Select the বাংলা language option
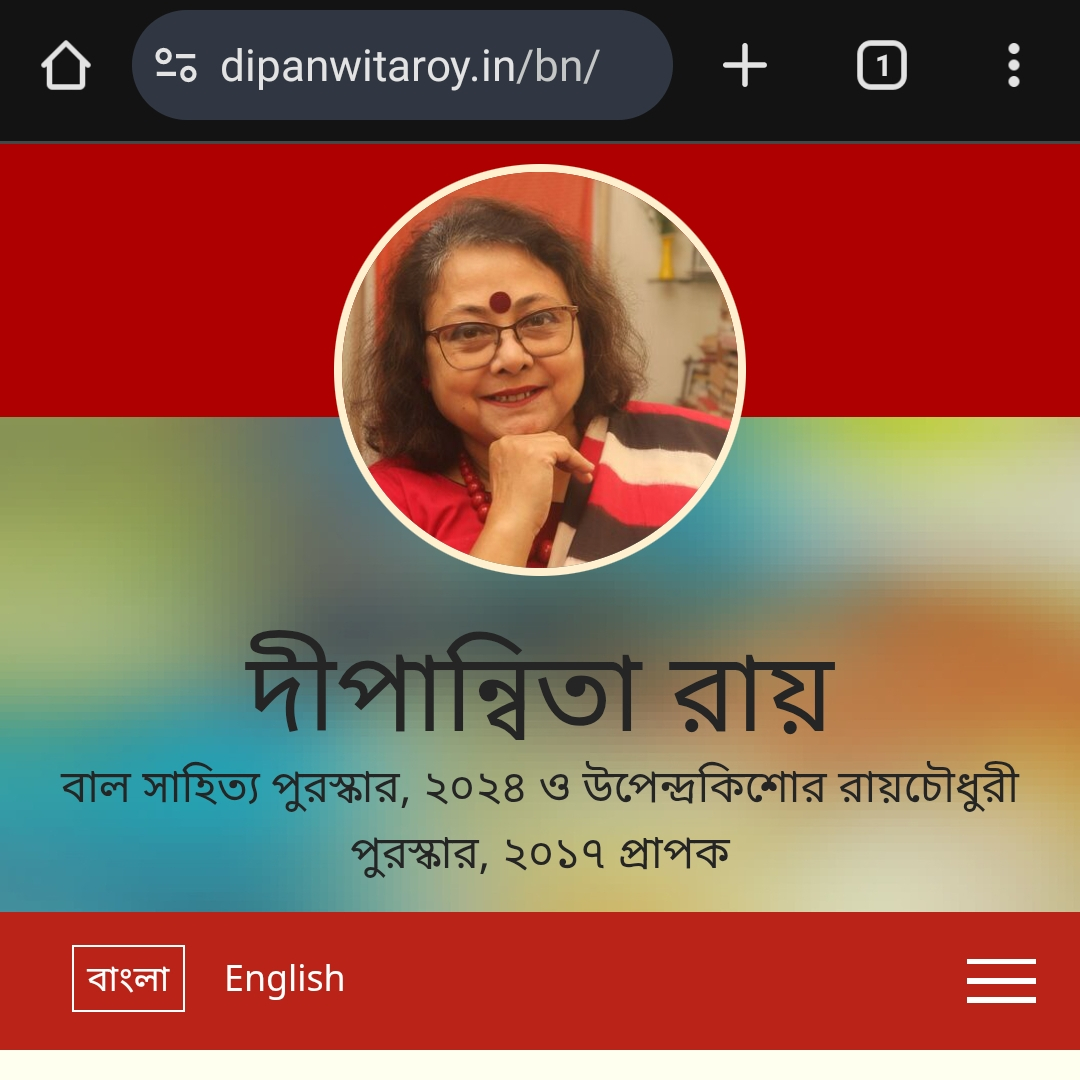1080x1080 pixels. pos(128,978)
